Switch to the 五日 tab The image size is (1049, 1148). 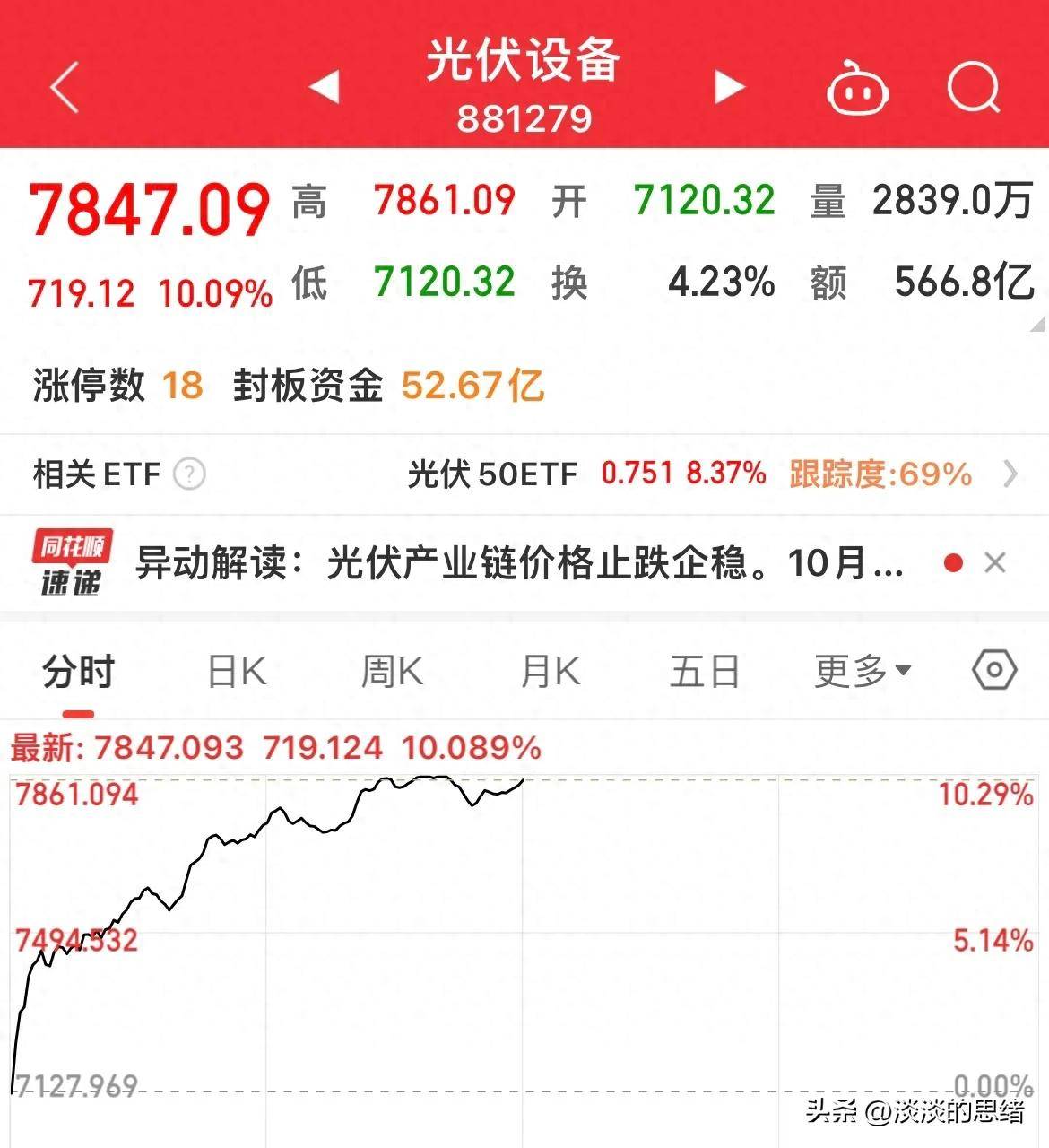pos(706,669)
